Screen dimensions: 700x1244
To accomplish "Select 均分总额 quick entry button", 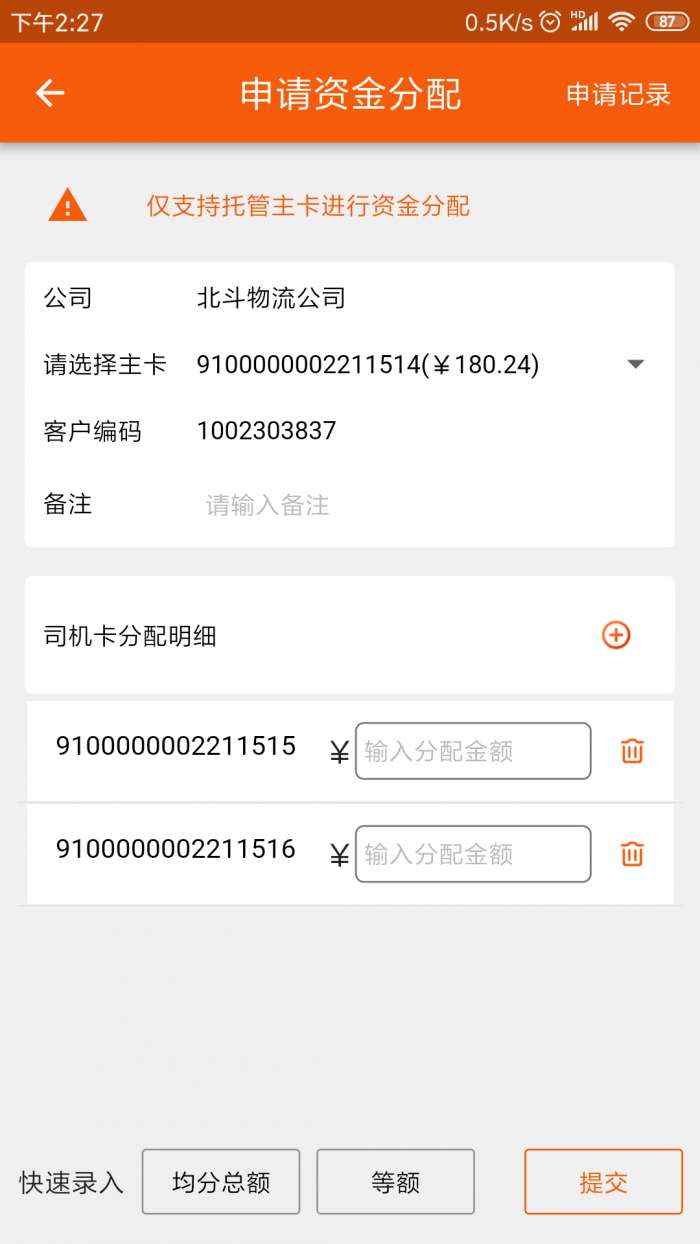I will click(221, 1182).
